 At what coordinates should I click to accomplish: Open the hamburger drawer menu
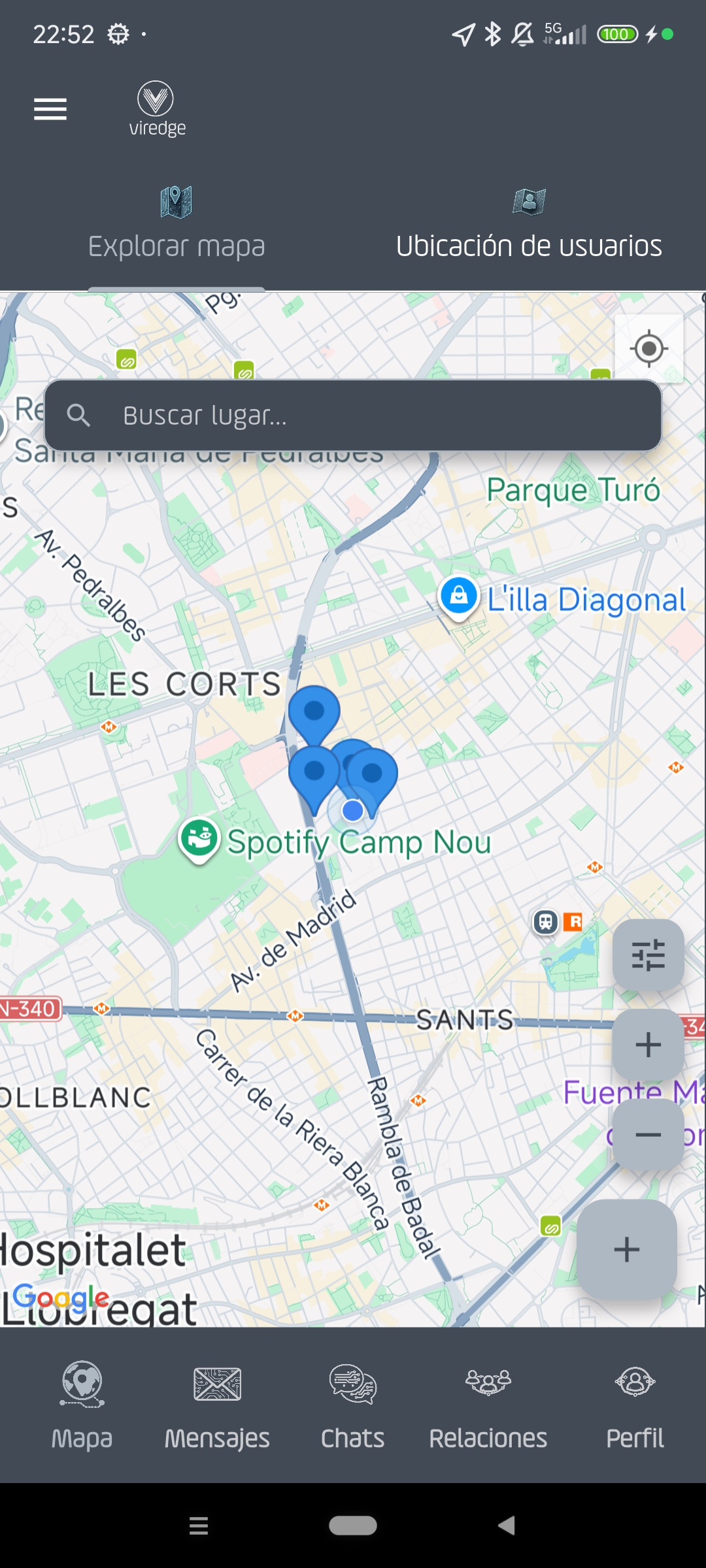coord(50,109)
